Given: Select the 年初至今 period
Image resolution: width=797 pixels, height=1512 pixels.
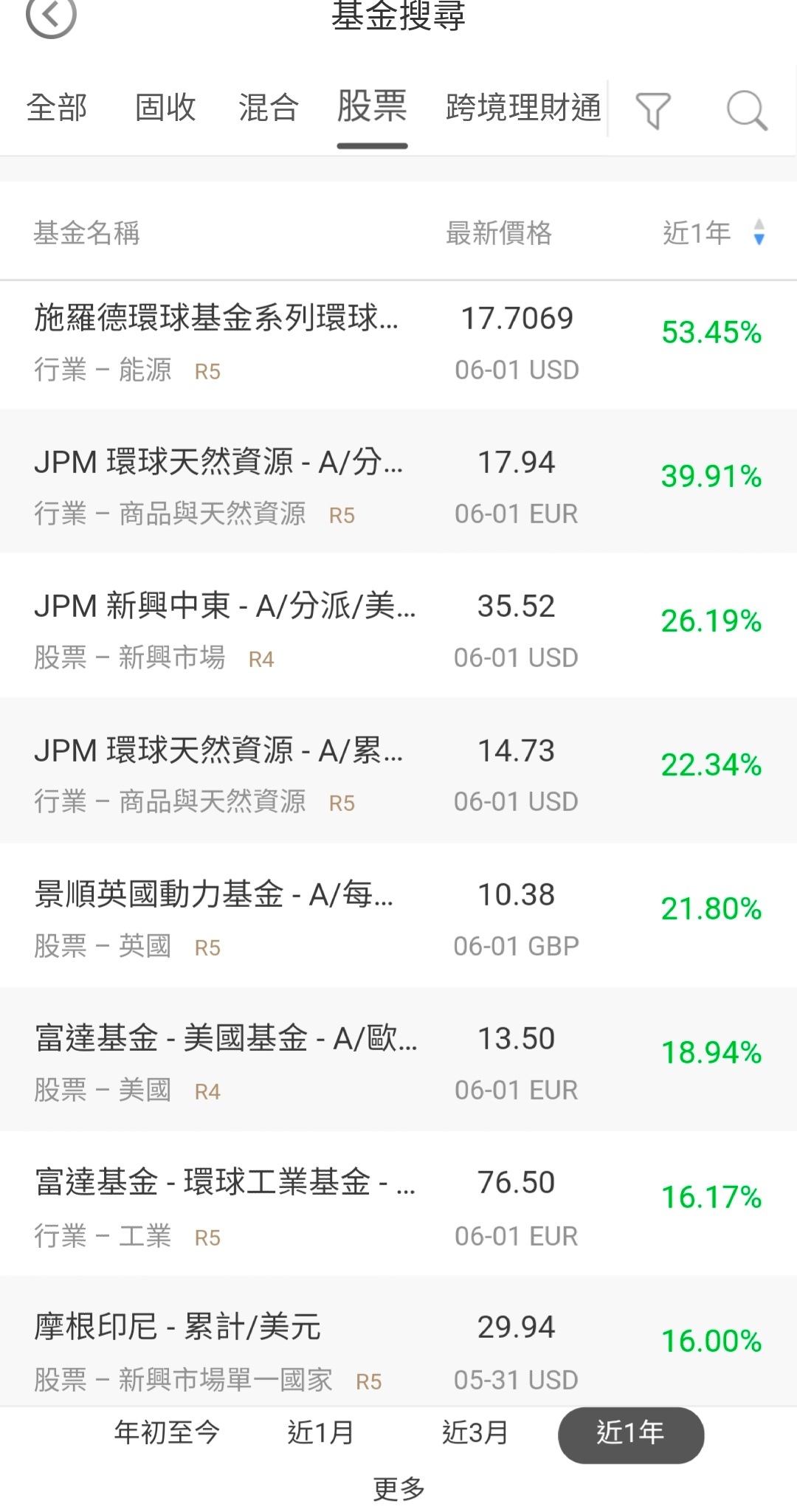Looking at the screenshot, I should (x=168, y=1433).
